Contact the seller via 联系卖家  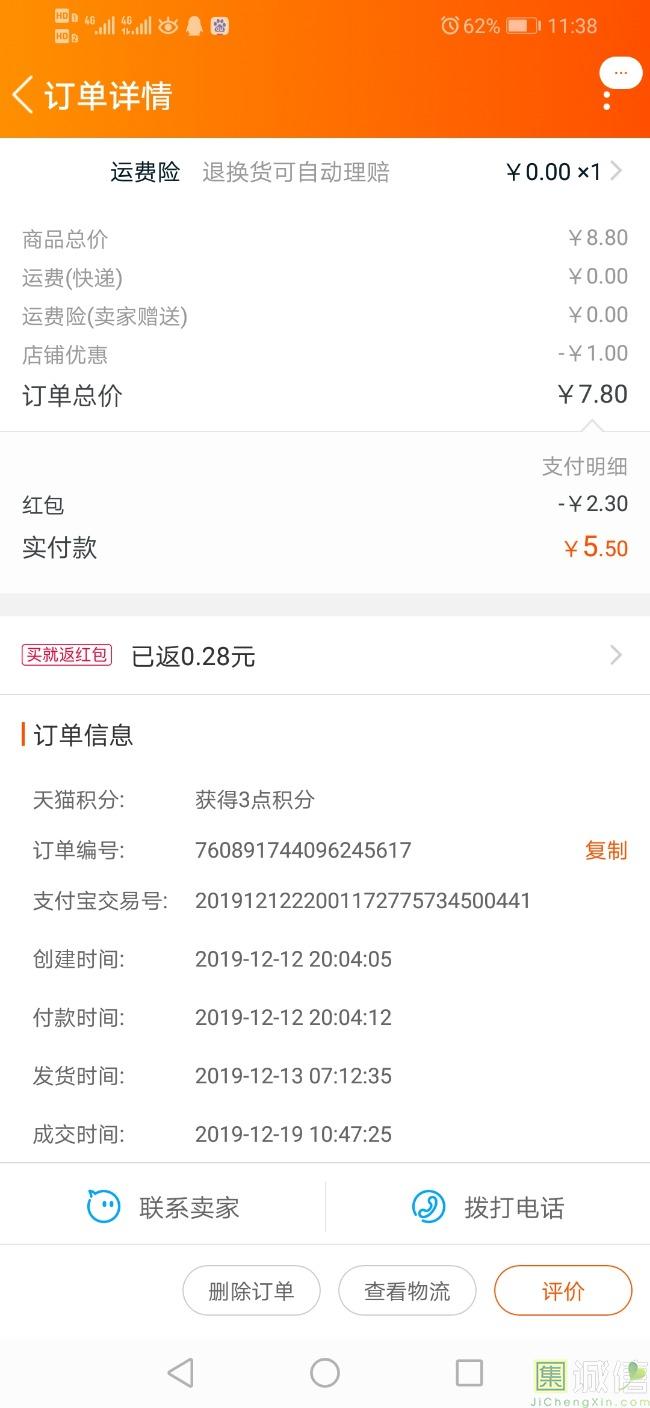164,1207
